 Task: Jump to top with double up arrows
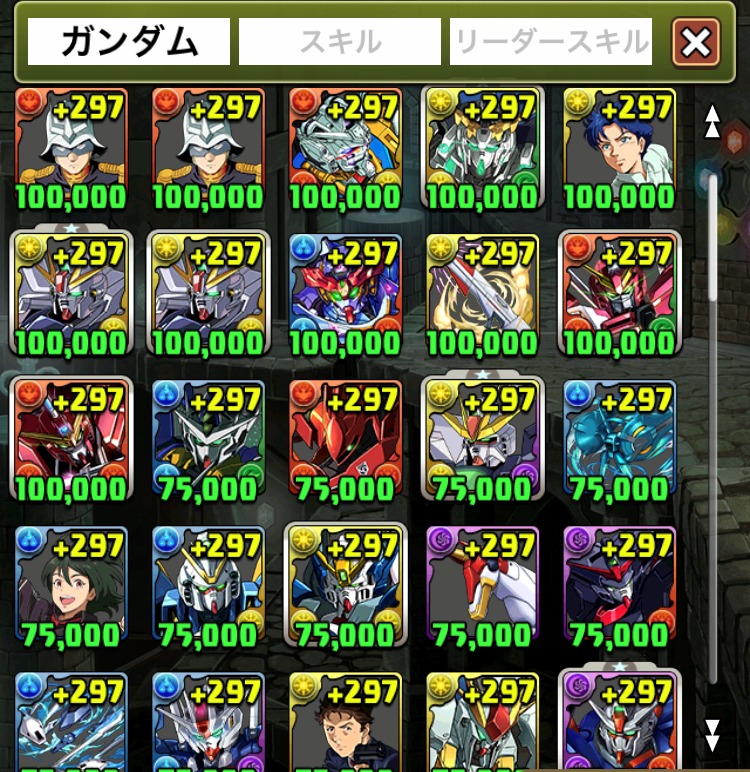click(x=712, y=122)
